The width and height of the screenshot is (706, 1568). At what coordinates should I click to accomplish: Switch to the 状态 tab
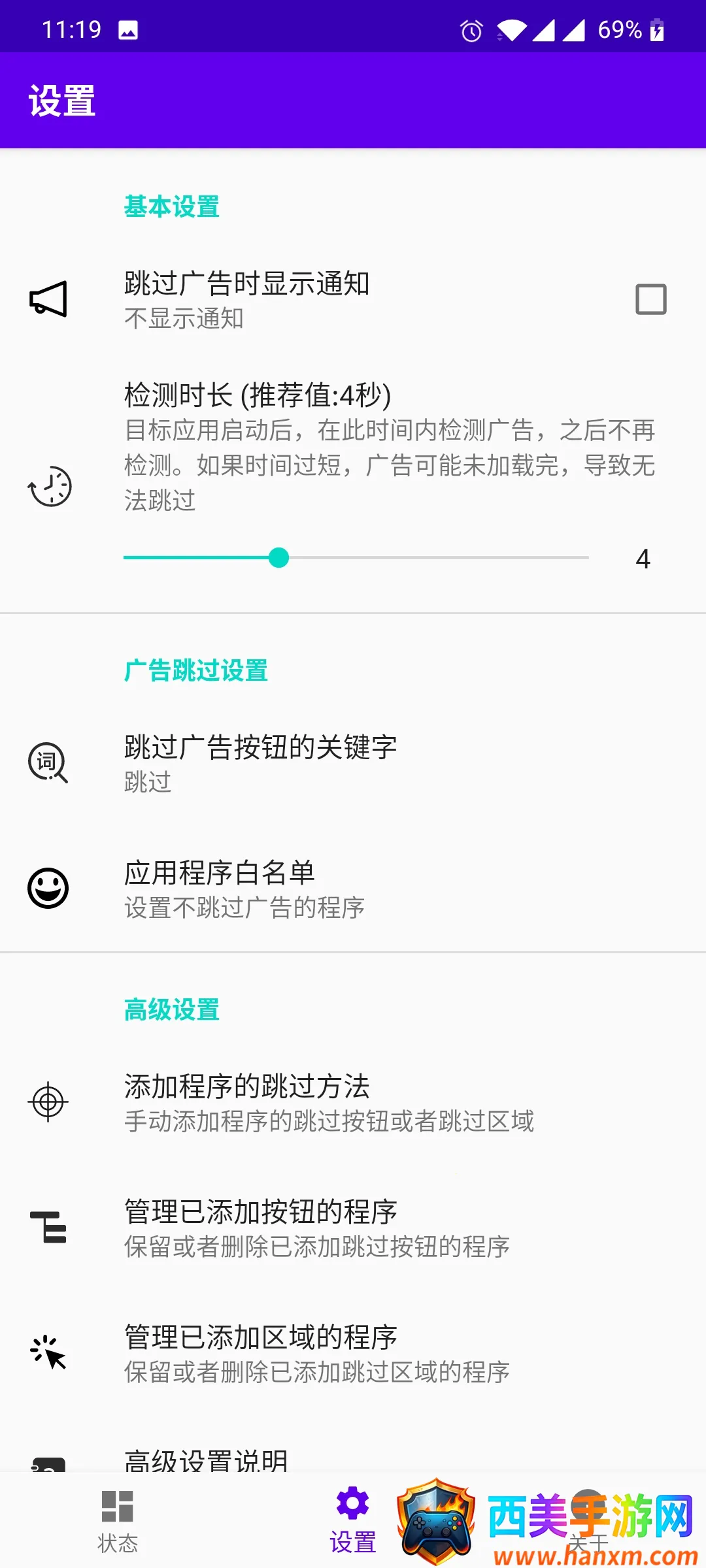118,1521
